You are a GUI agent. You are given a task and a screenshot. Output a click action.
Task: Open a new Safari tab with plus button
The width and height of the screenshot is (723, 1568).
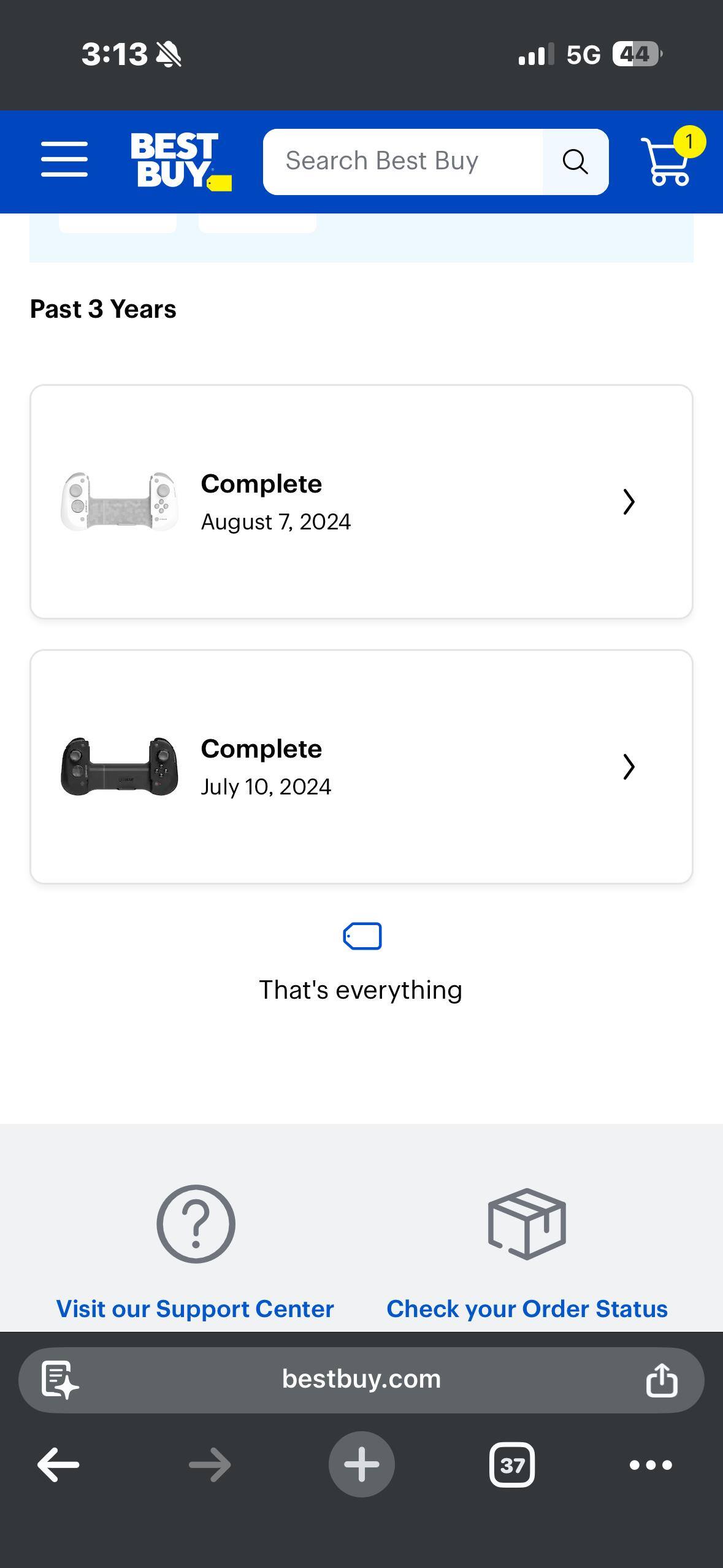[x=361, y=1466]
